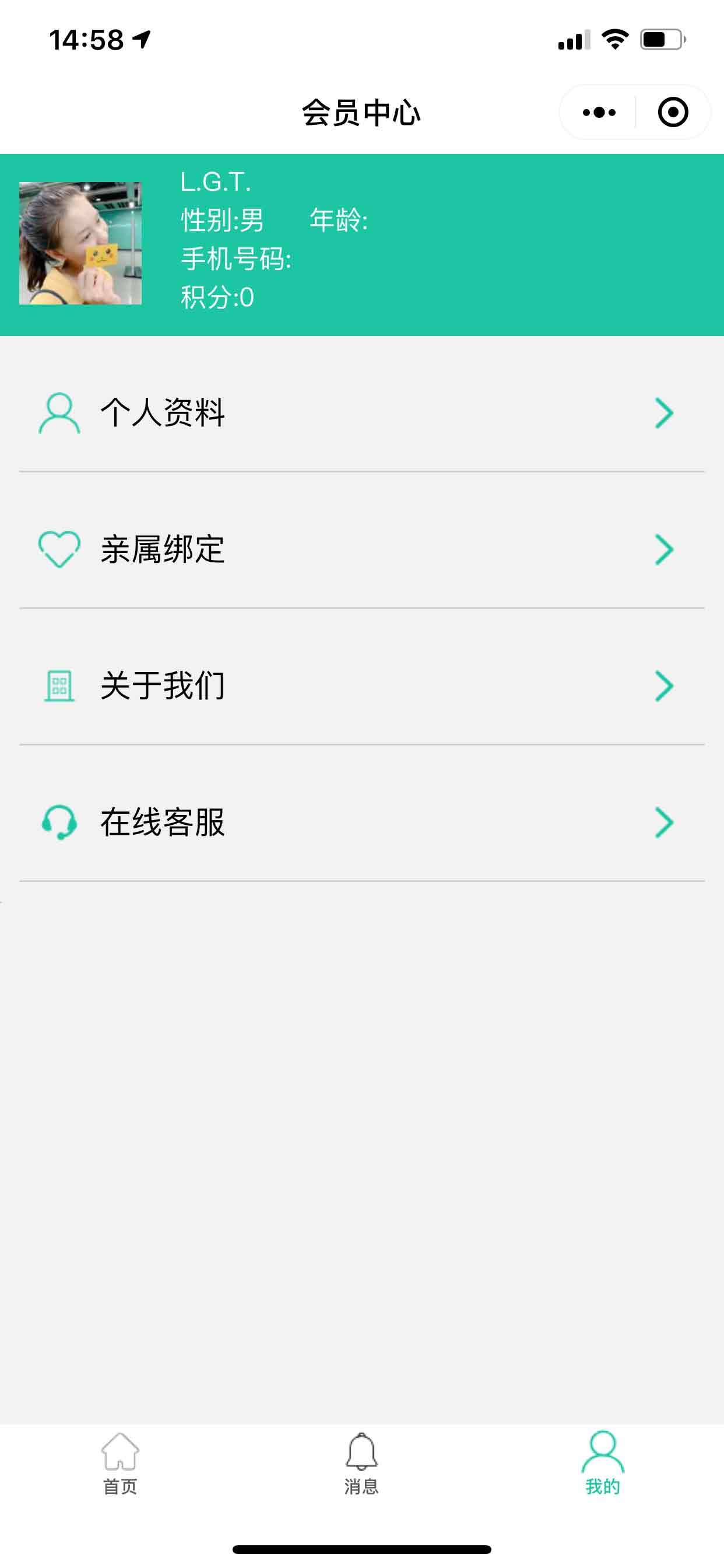
Task: Open 亲属绑定 relatives binding row
Action: pos(361,549)
